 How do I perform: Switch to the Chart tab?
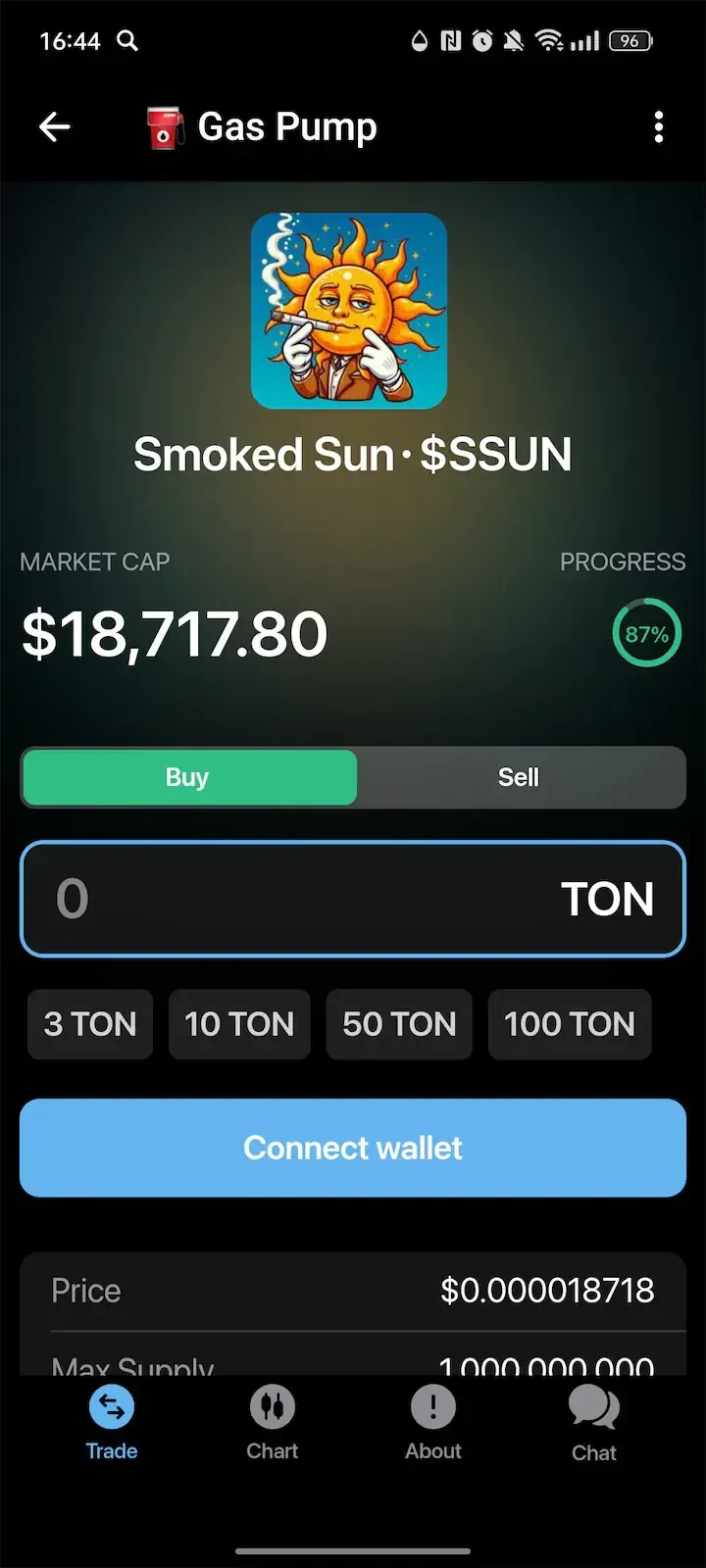(273, 1423)
